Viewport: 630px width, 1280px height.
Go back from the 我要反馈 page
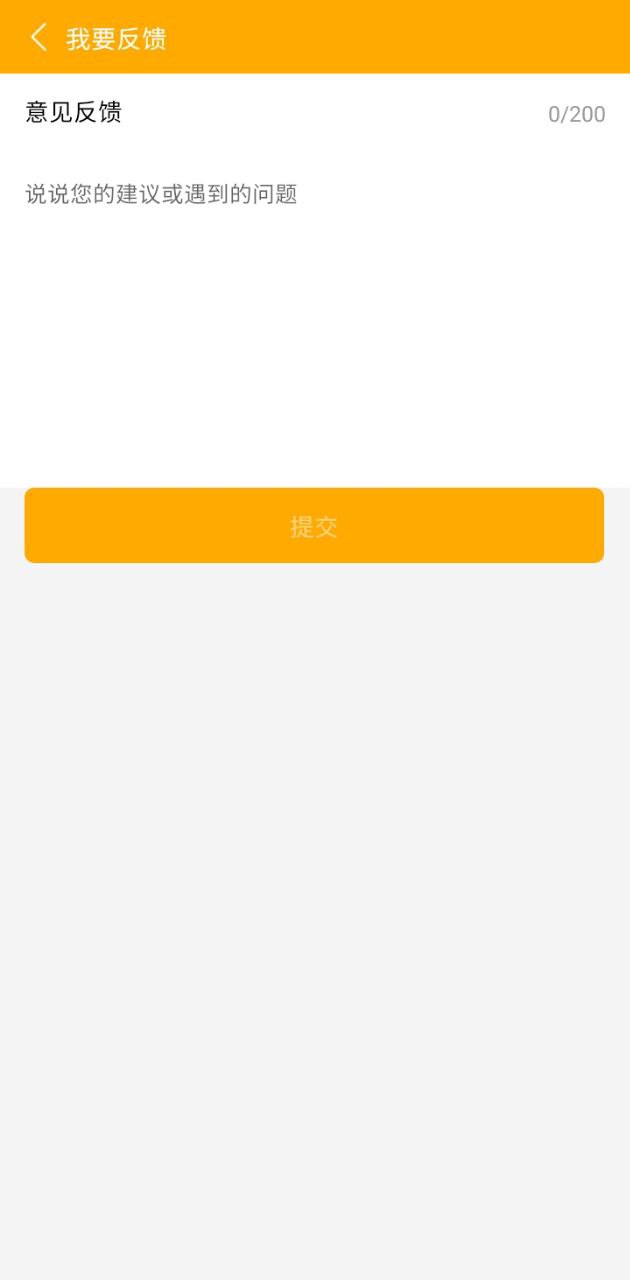coord(38,38)
